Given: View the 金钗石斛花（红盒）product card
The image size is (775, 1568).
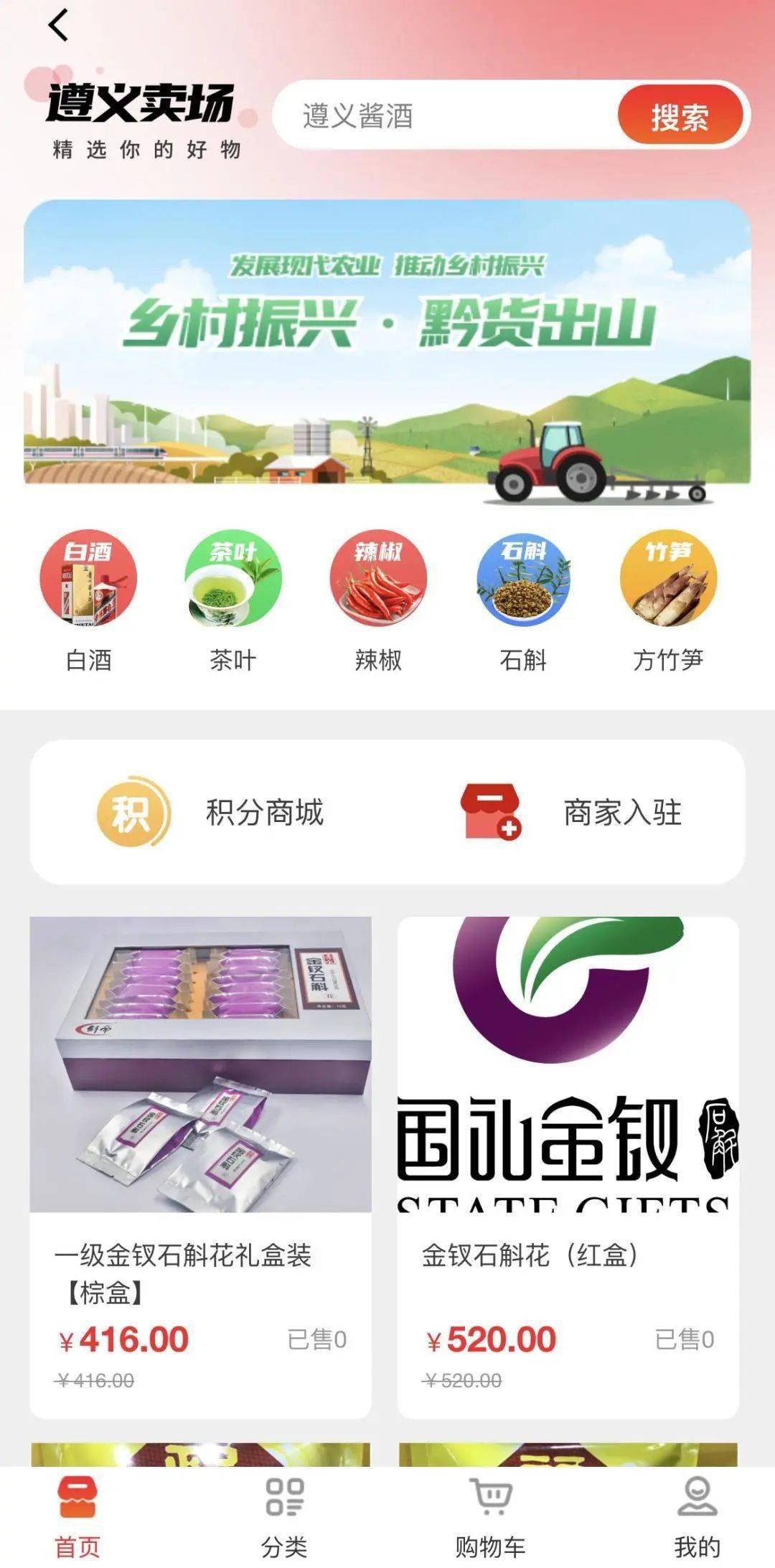Looking at the screenshot, I should click(x=568, y=1168).
